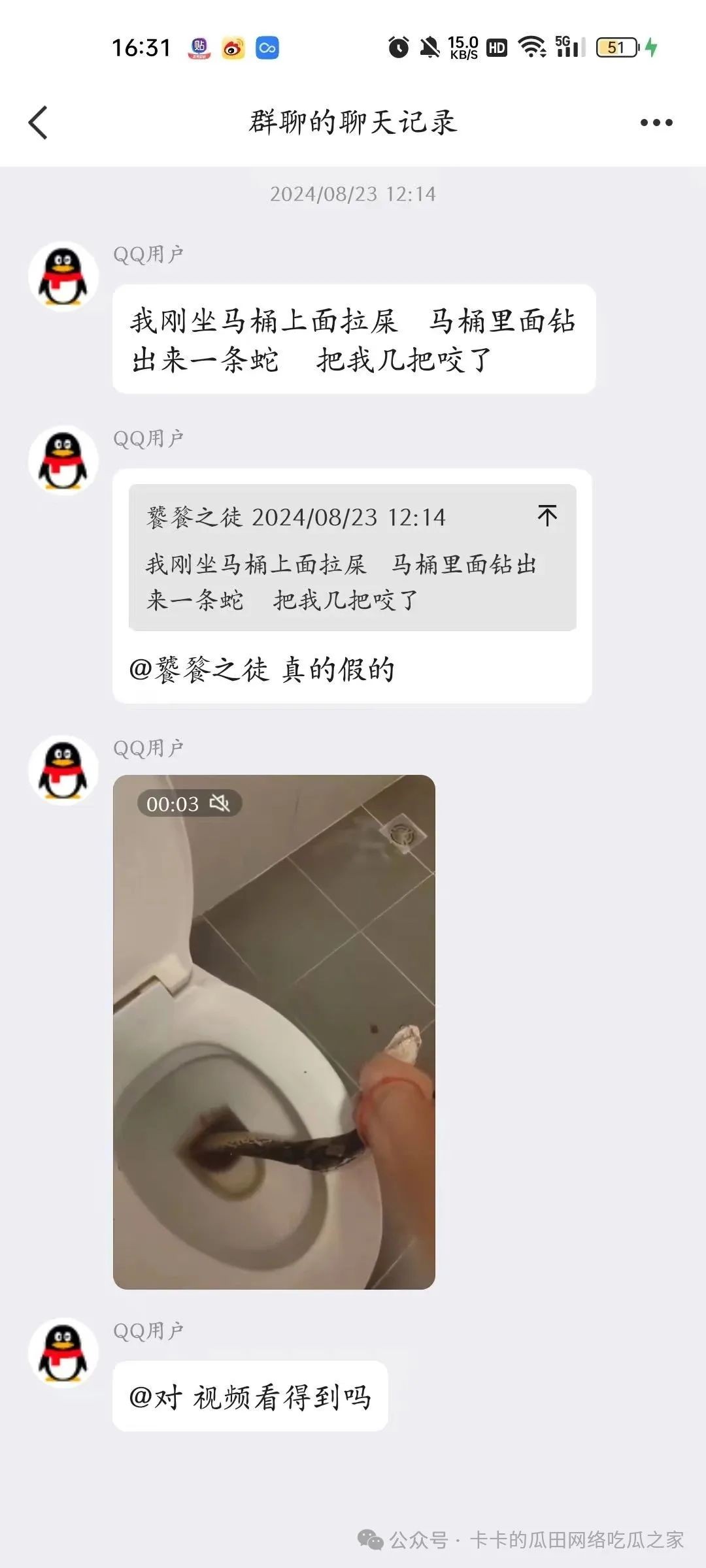Jump to the quoted original message arrow

547,516
